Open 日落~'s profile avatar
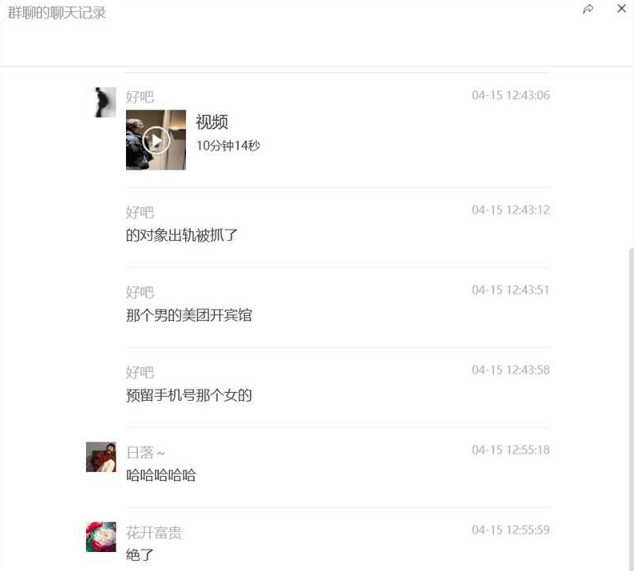Viewport: 634px width, 571px height. coord(101,457)
